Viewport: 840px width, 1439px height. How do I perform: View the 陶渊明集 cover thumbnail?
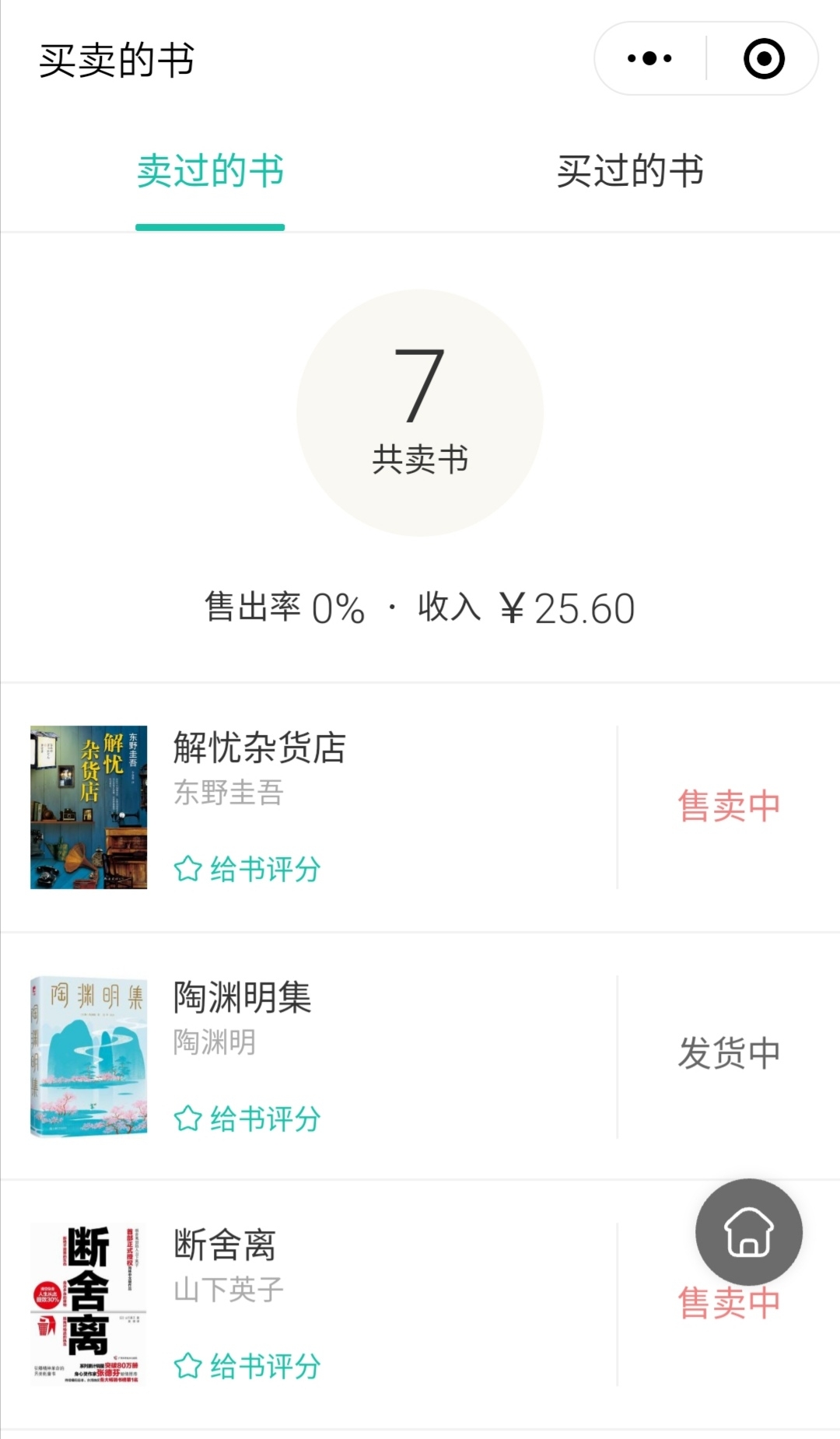(x=89, y=1056)
